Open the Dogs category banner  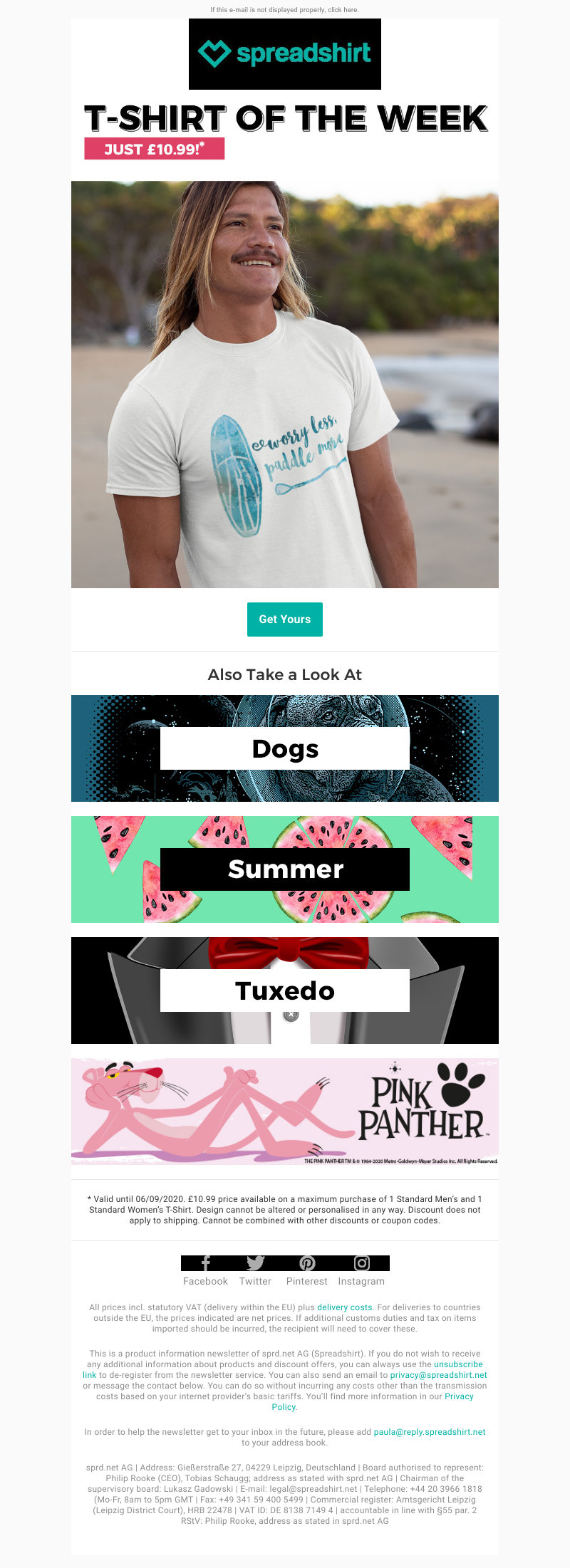click(x=284, y=748)
